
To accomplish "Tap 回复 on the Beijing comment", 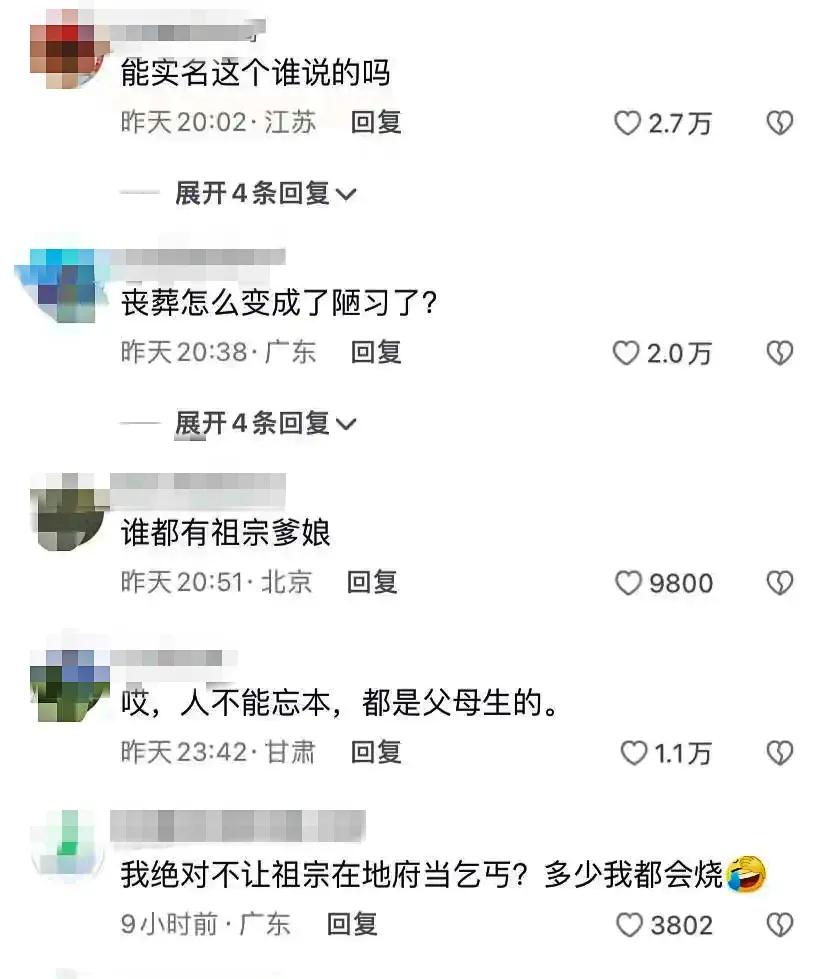I will coord(371,583).
